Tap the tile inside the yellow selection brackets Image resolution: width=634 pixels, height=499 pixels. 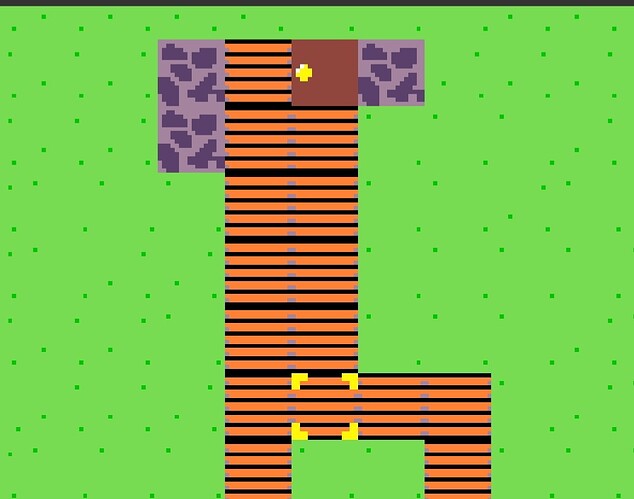(325, 406)
